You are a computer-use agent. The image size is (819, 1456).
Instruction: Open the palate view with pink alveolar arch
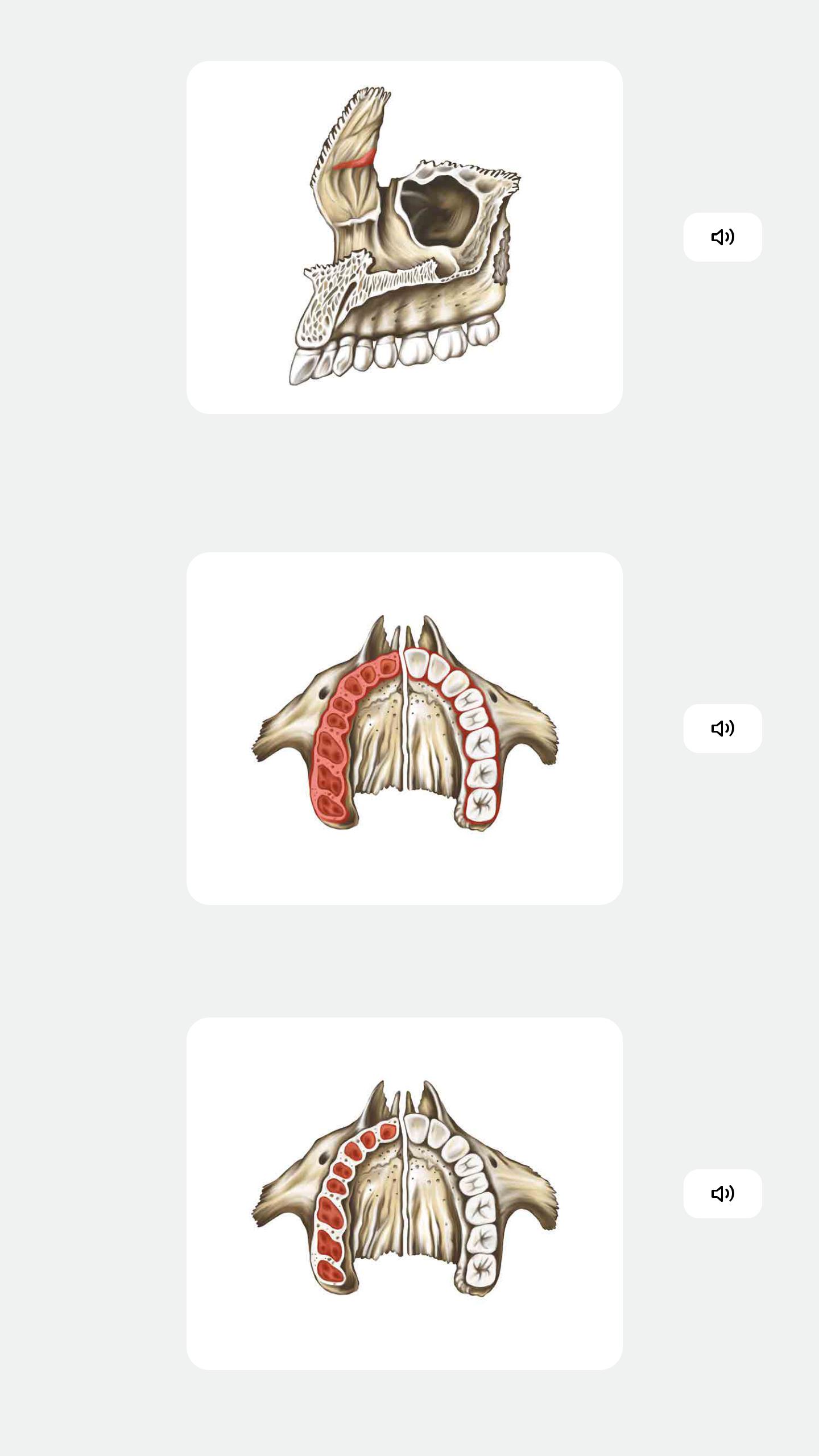tap(404, 729)
